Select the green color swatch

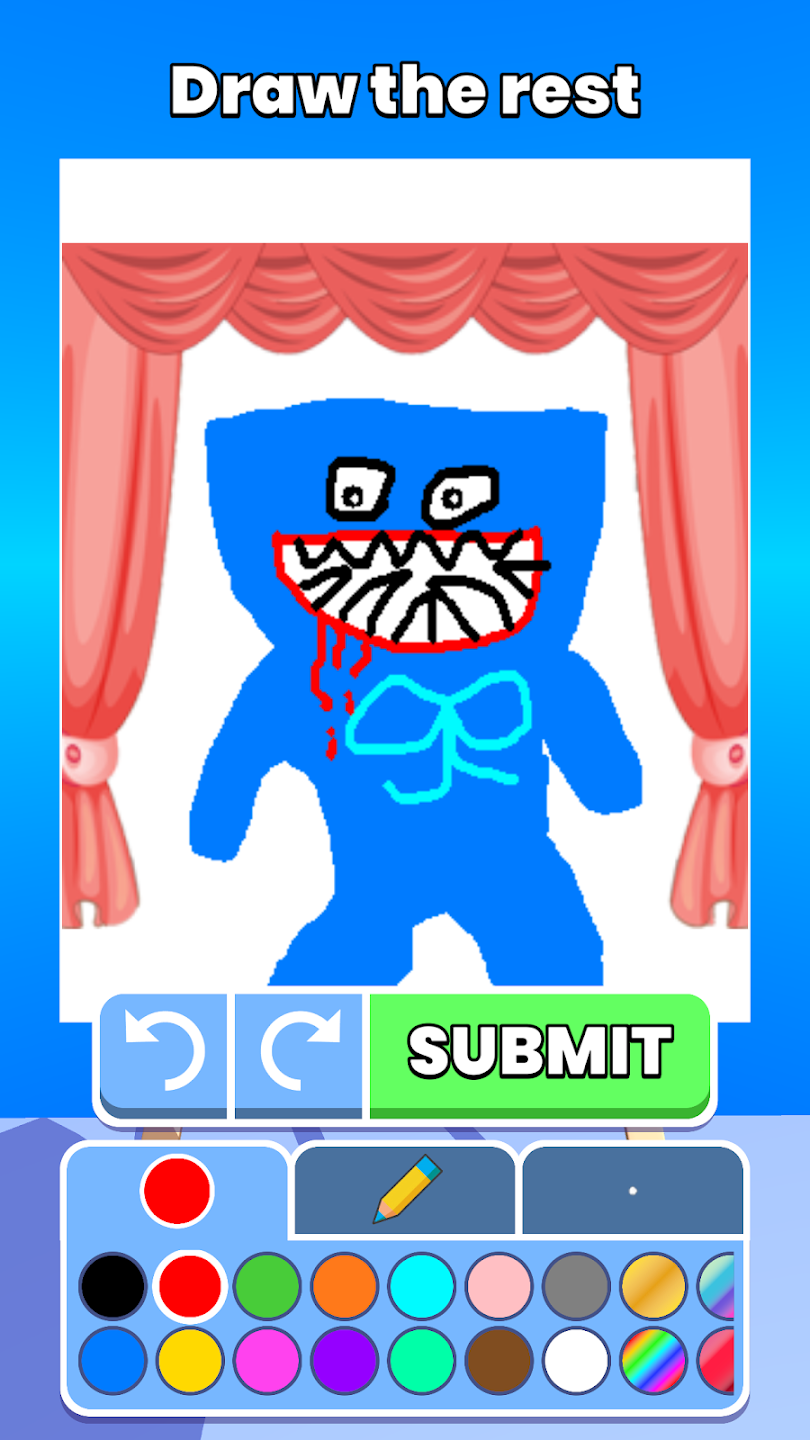click(x=267, y=1285)
